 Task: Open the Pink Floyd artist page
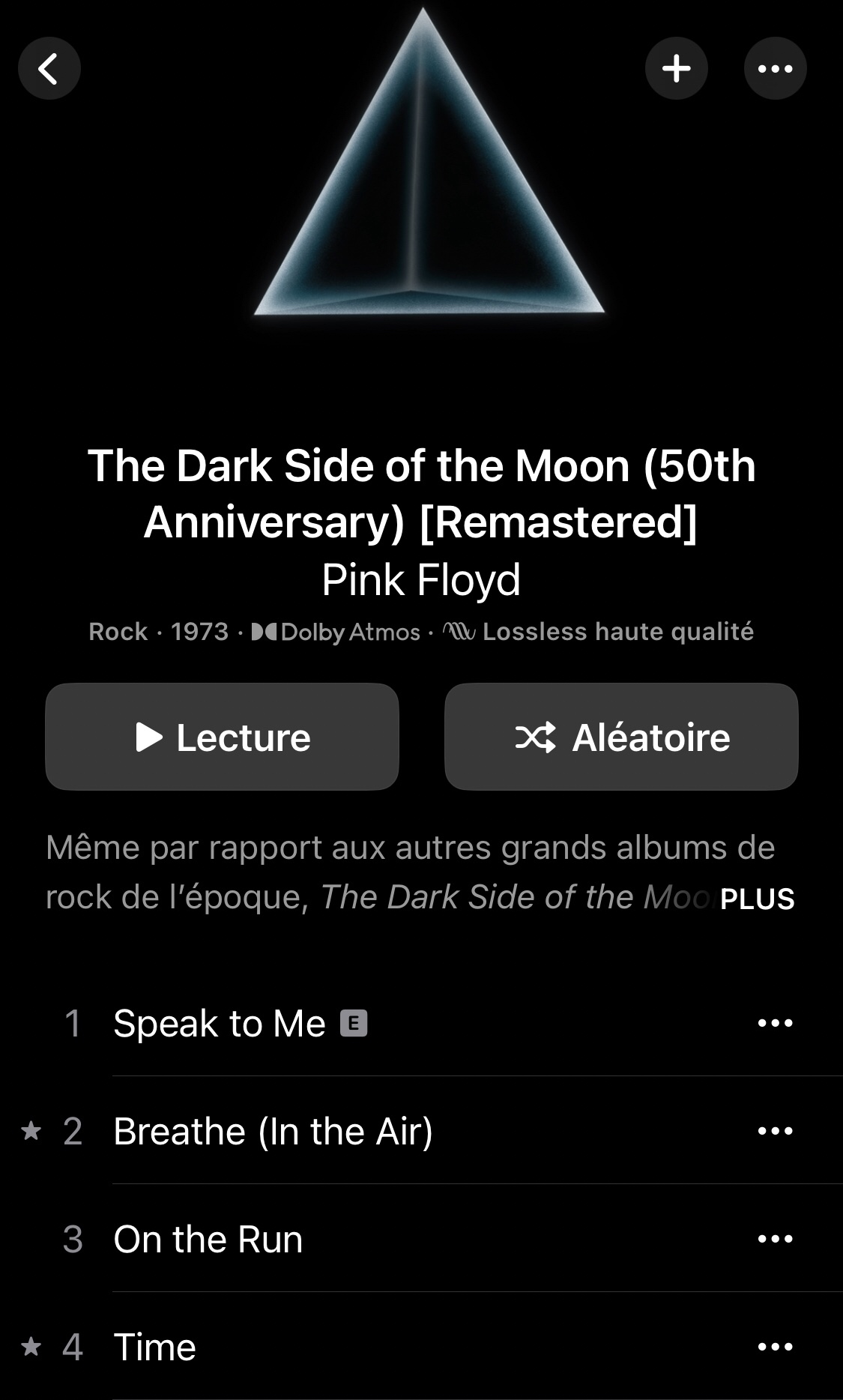click(421, 579)
